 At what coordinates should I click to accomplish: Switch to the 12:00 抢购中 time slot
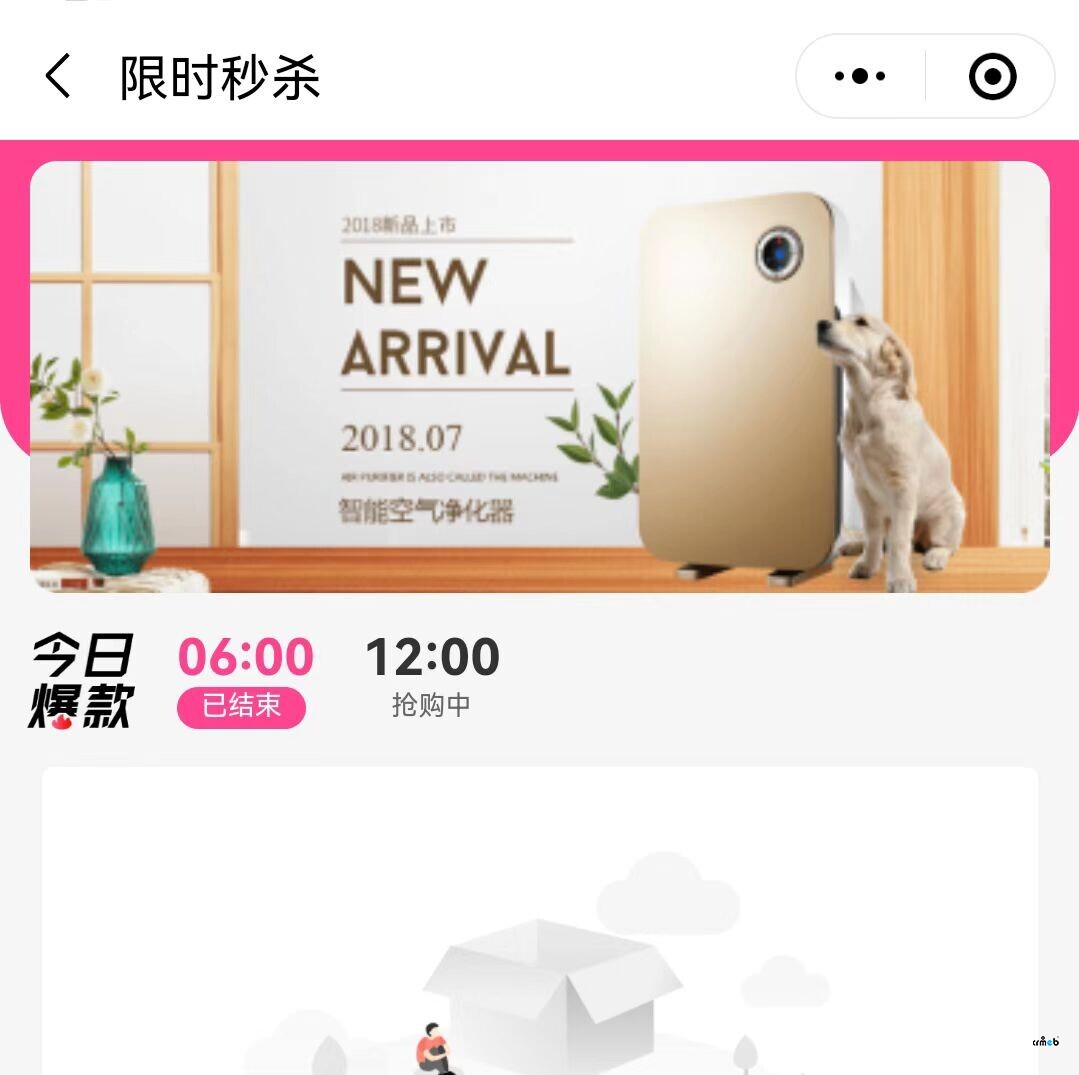[x=432, y=679]
